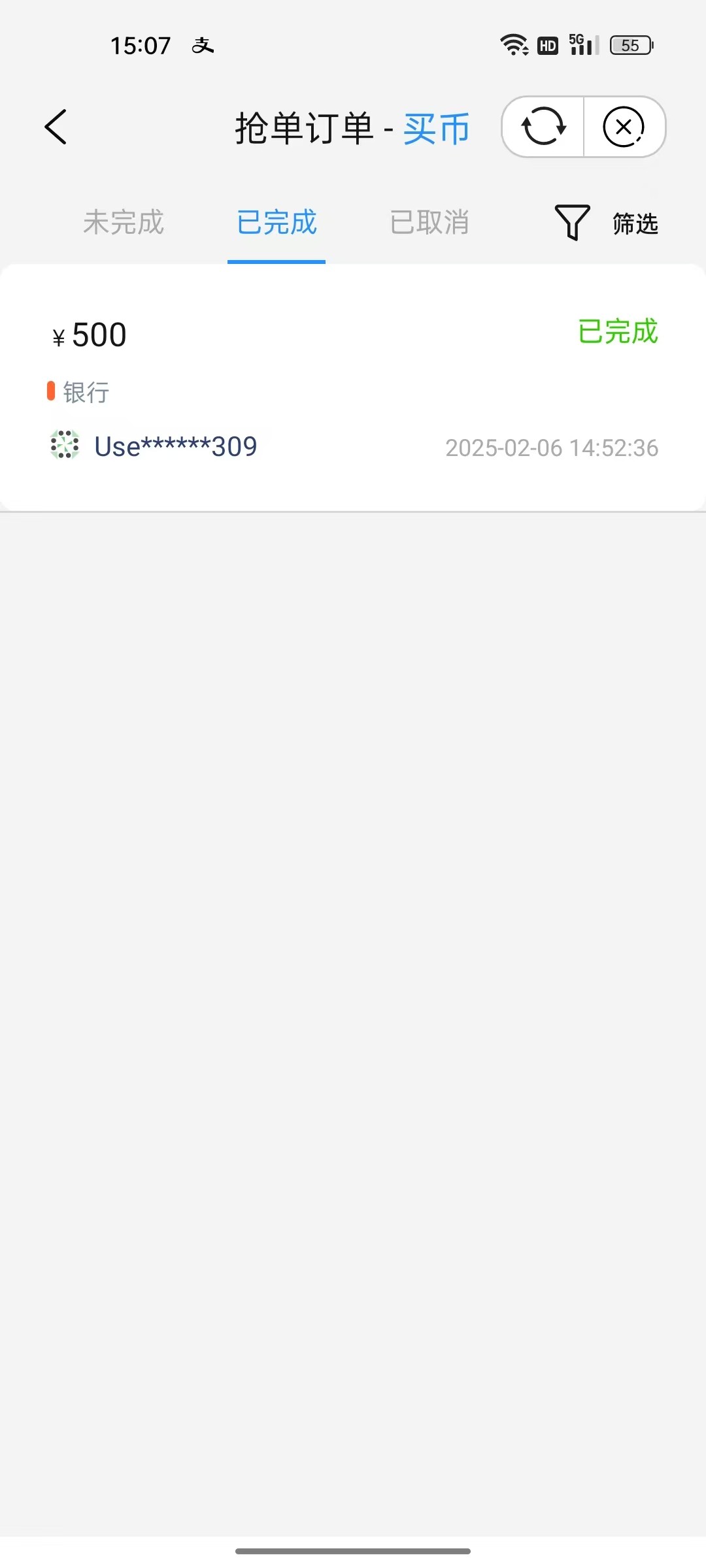
Task: Select the 已完成 tab
Action: (x=277, y=222)
